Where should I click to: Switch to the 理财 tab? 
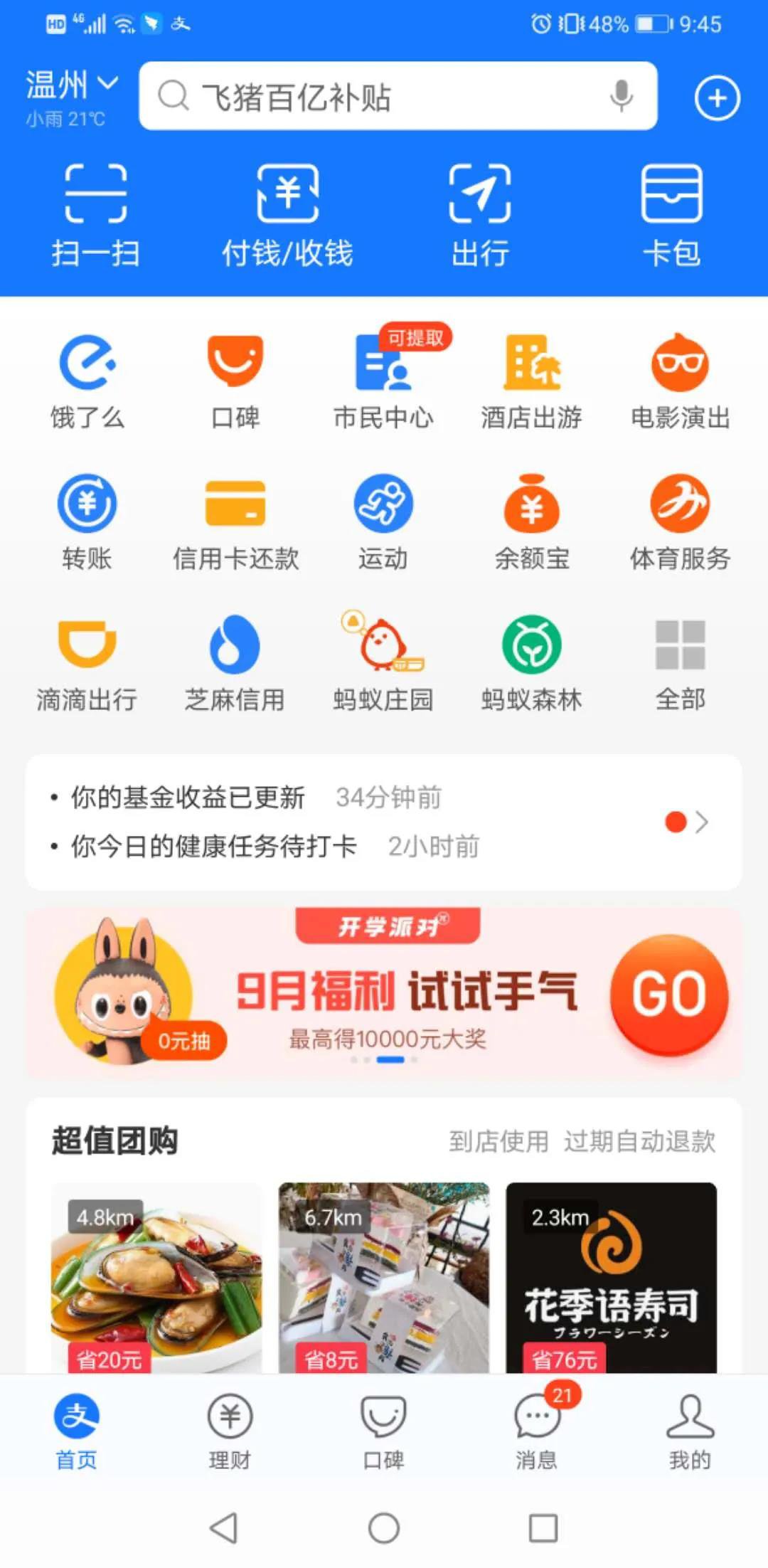click(230, 1431)
